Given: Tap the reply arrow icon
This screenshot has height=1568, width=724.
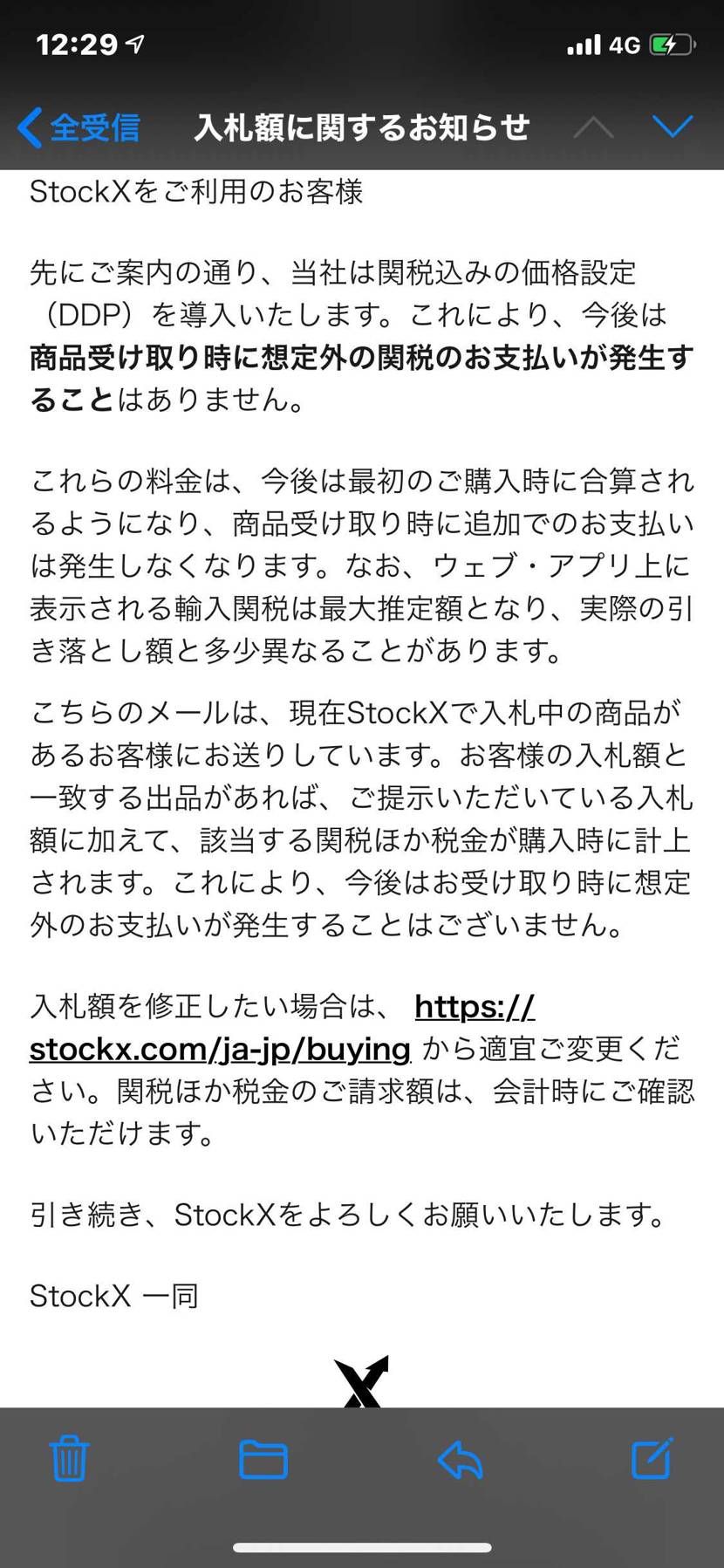Looking at the screenshot, I should pyautogui.click(x=461, y=1459).
